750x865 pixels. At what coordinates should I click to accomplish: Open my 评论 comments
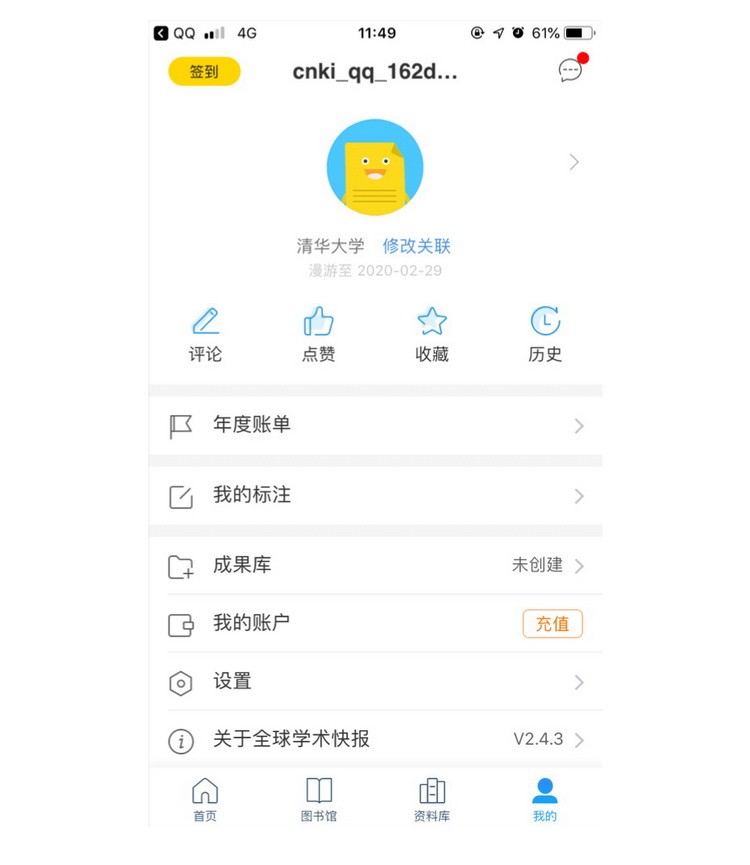click(x=205, y=335)
